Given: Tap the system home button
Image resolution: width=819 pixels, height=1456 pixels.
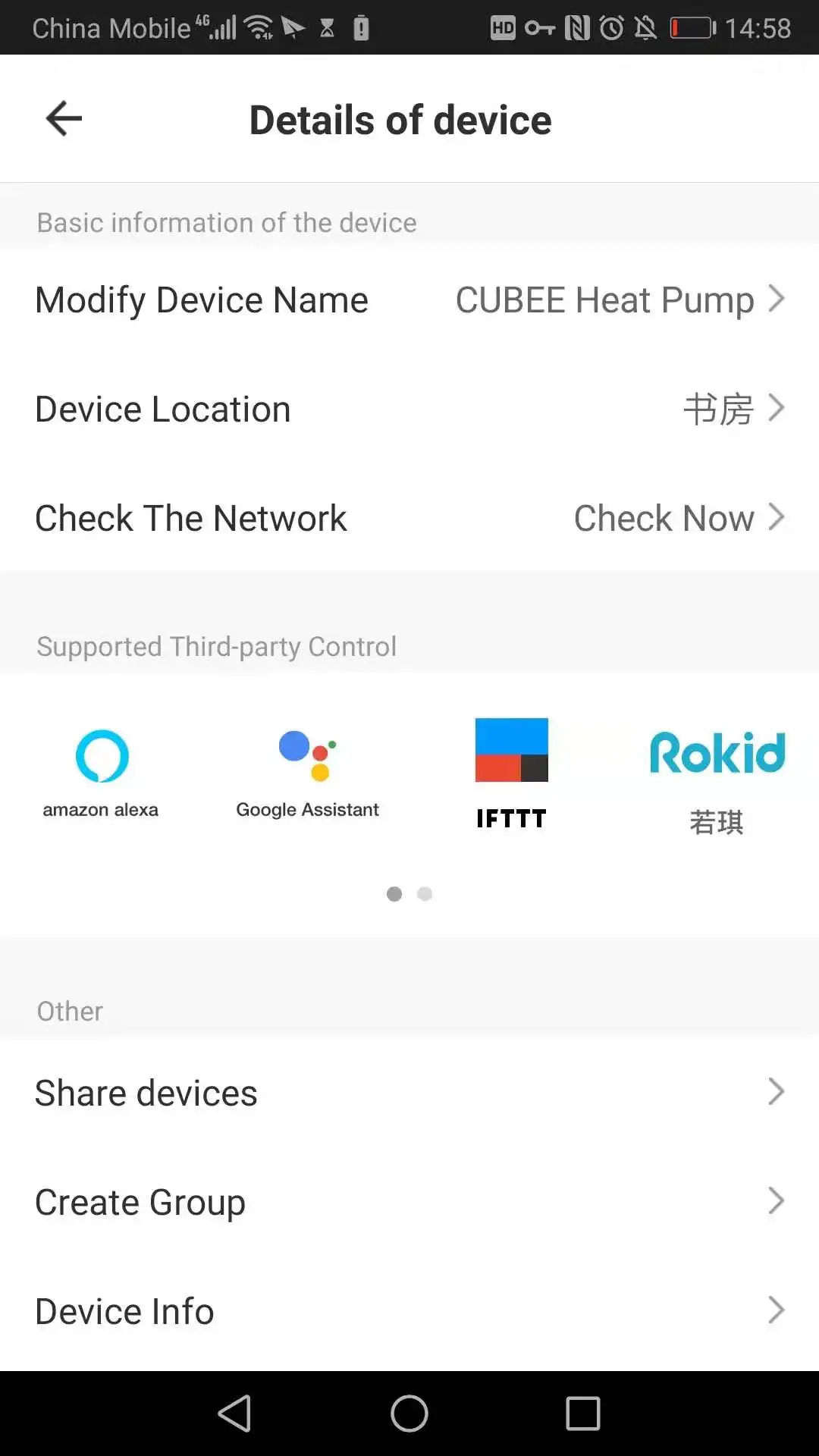Looking at the screenshot, I should click(409, 1414).
